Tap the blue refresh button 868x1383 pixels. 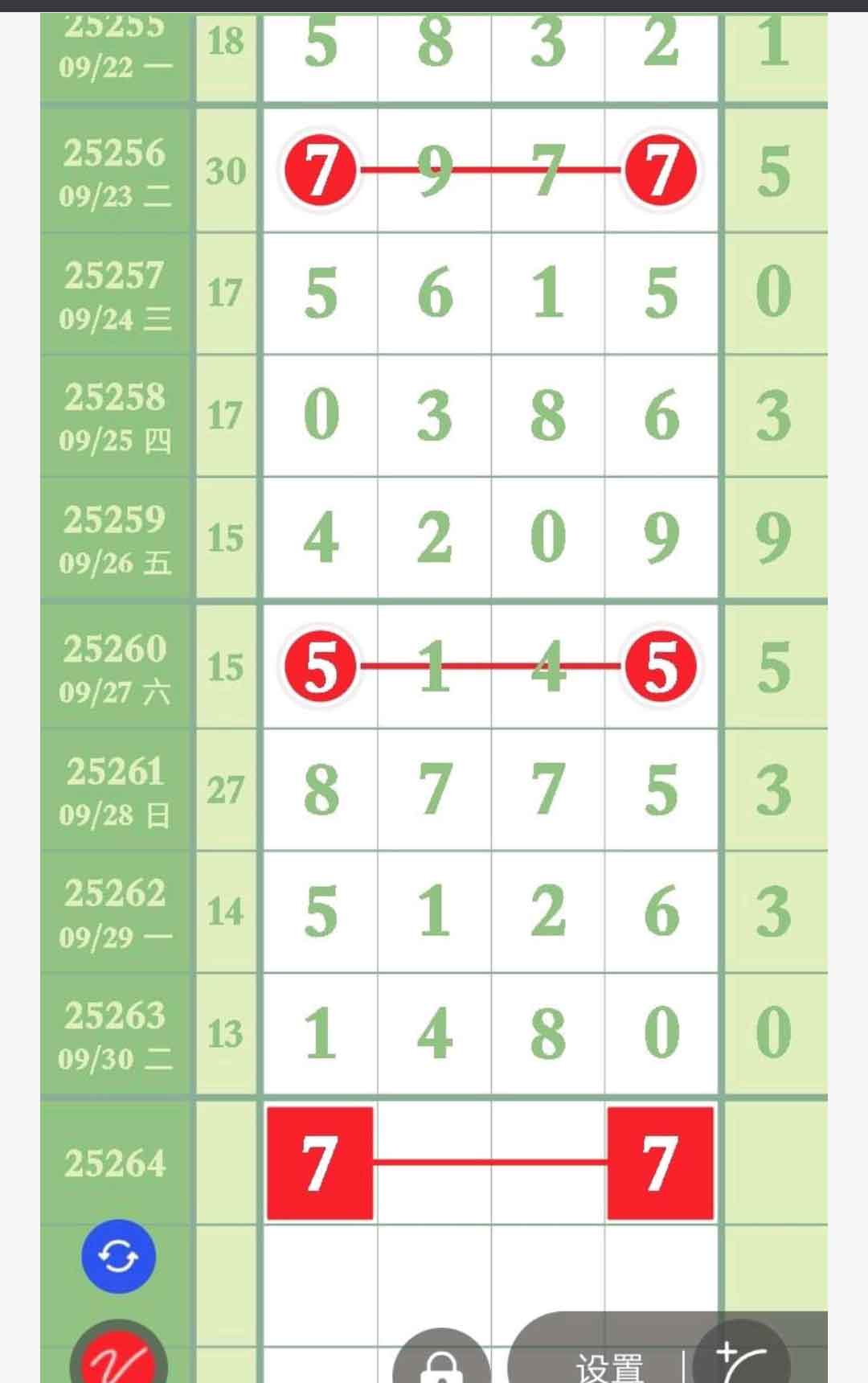point(118,1256)
